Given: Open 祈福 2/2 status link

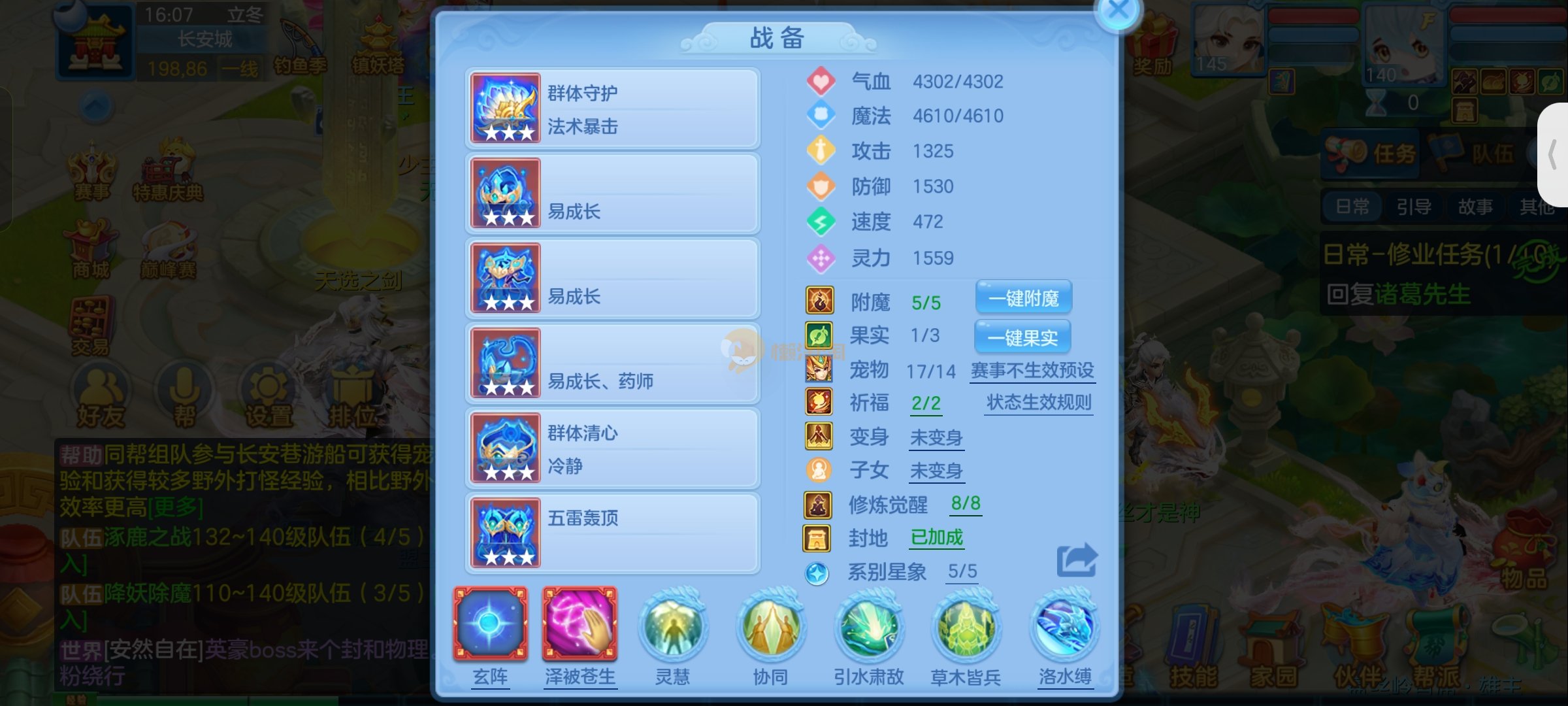Looking at the screenshot, I should pos(926,403).
